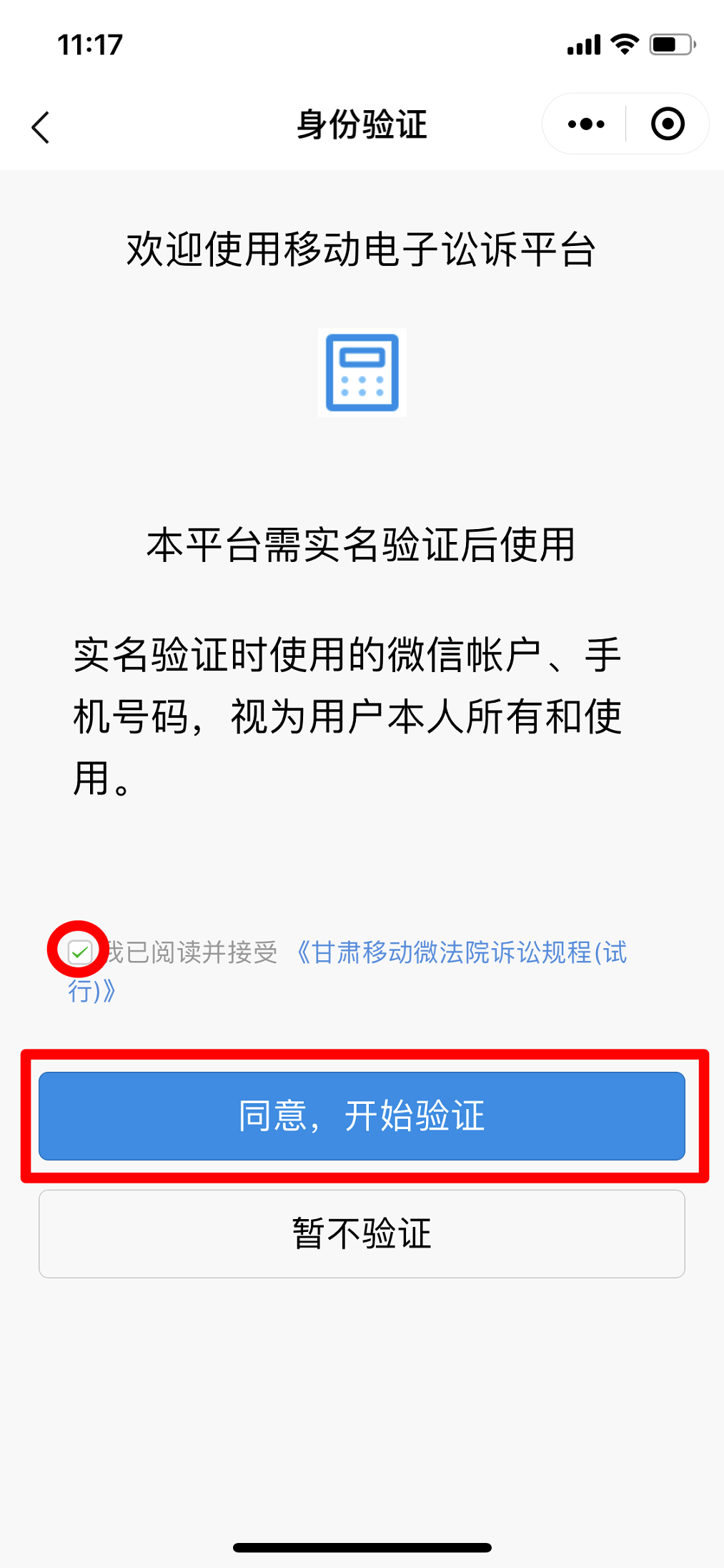Screen dimensions: 724x1568
Task: Click the 身份验证 title text
Action: tap(362, 125)
